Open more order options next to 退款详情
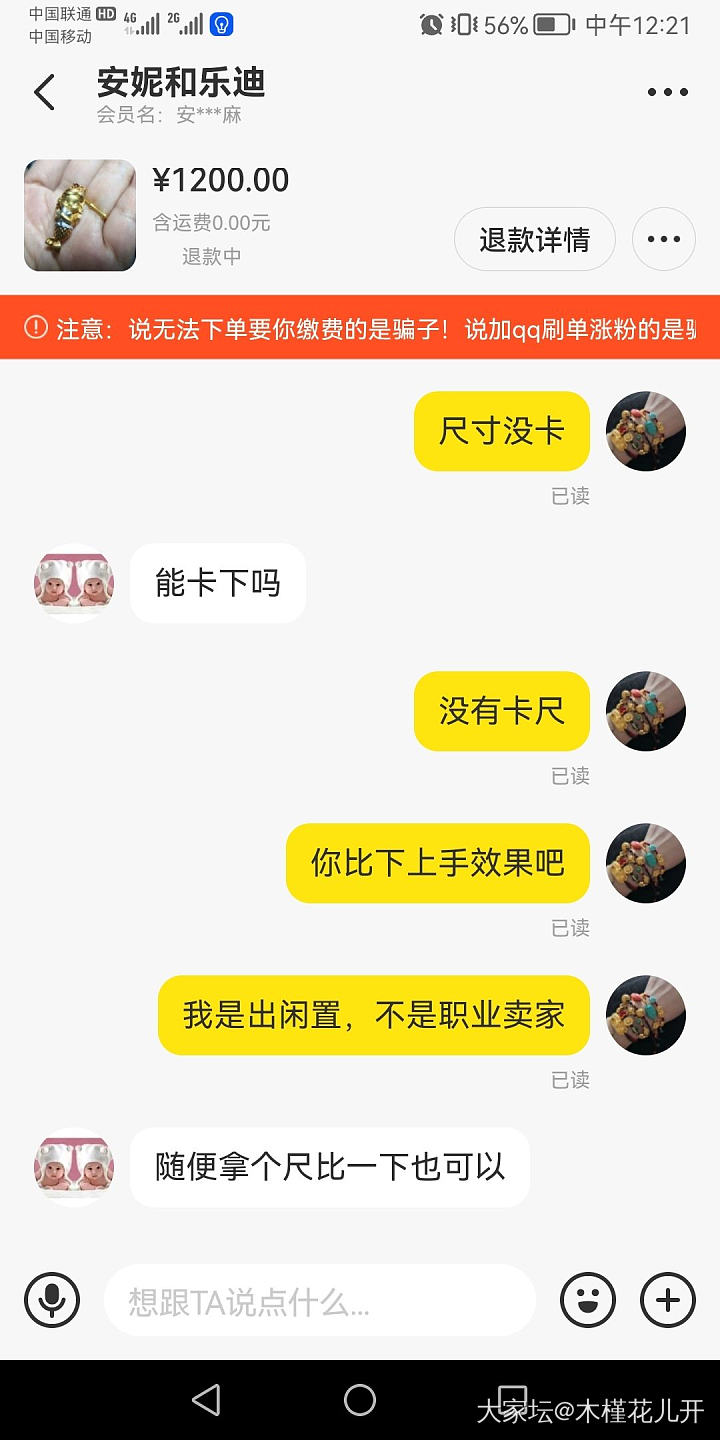720x1440 pixels. tap(664, 240)
